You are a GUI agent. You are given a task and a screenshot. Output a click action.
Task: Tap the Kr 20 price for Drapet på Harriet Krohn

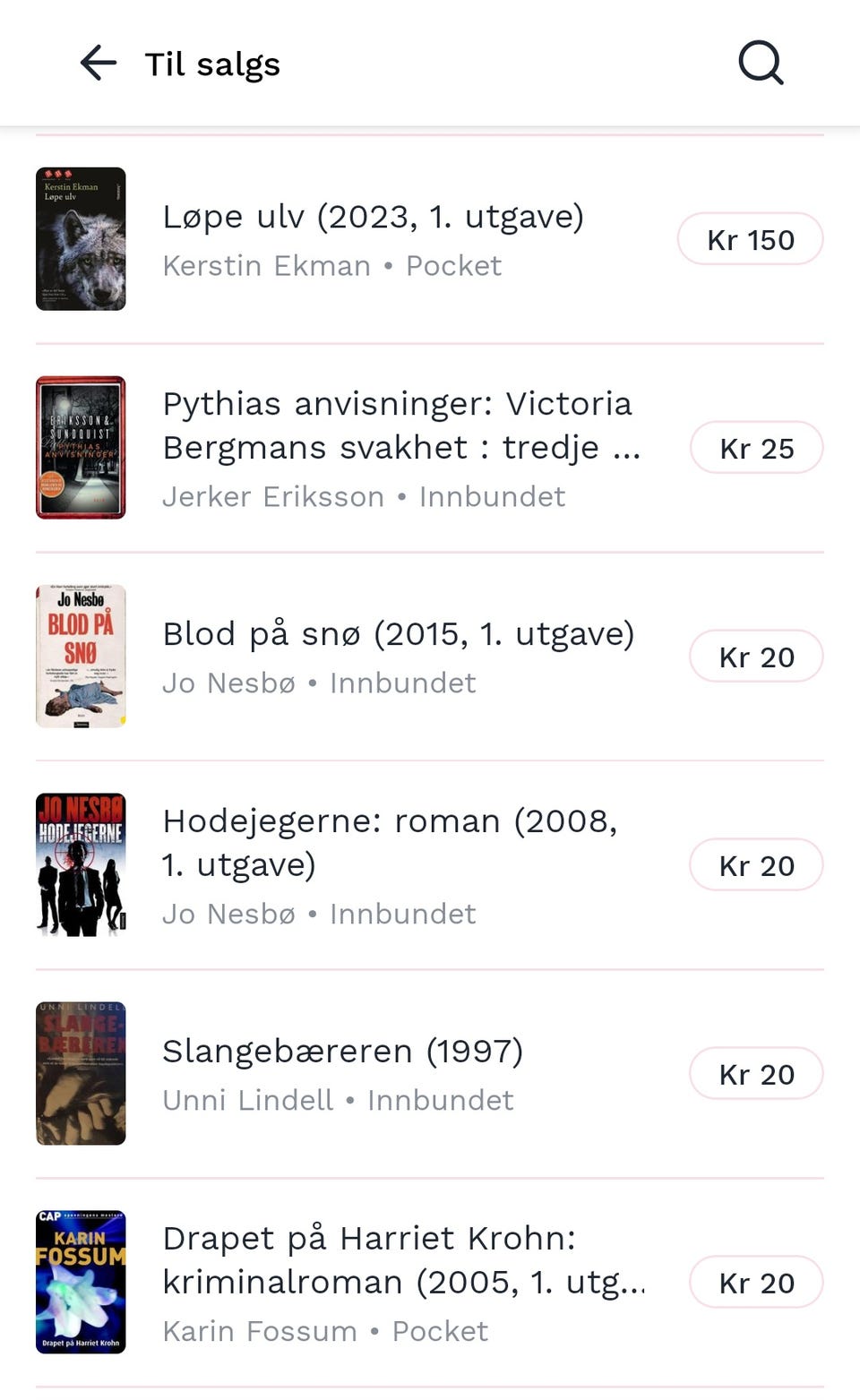click(x=756, y=1282)
